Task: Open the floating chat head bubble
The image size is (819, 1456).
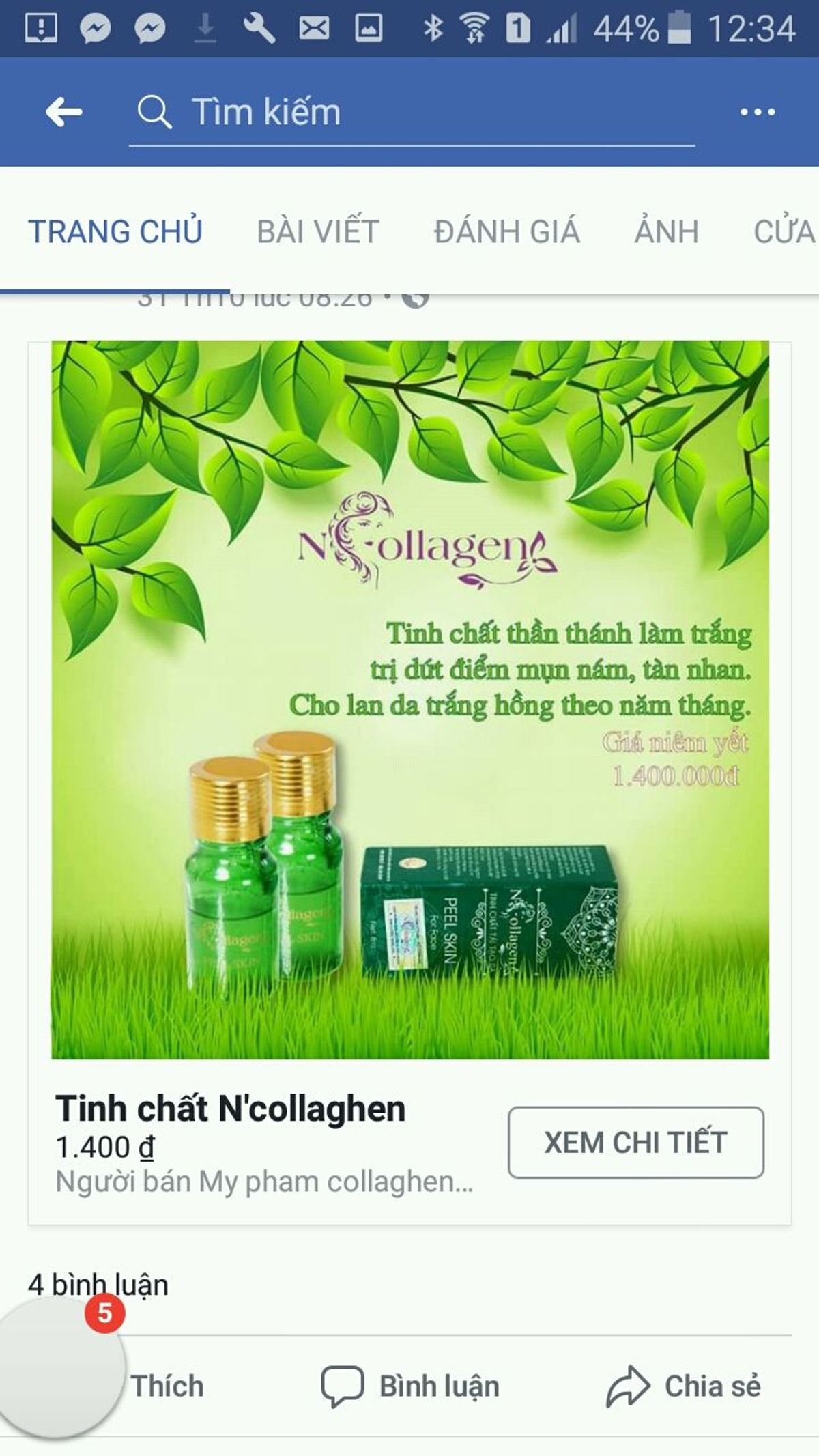Action: point(58,1369)
